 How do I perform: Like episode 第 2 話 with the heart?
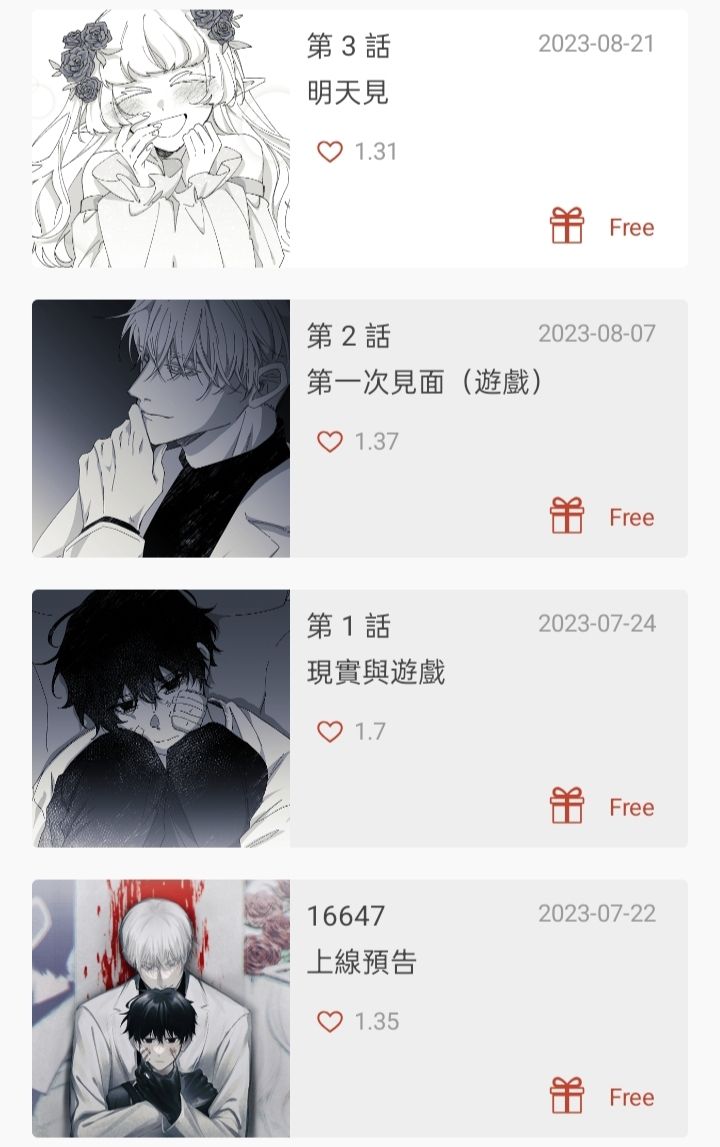pos(330,442)
